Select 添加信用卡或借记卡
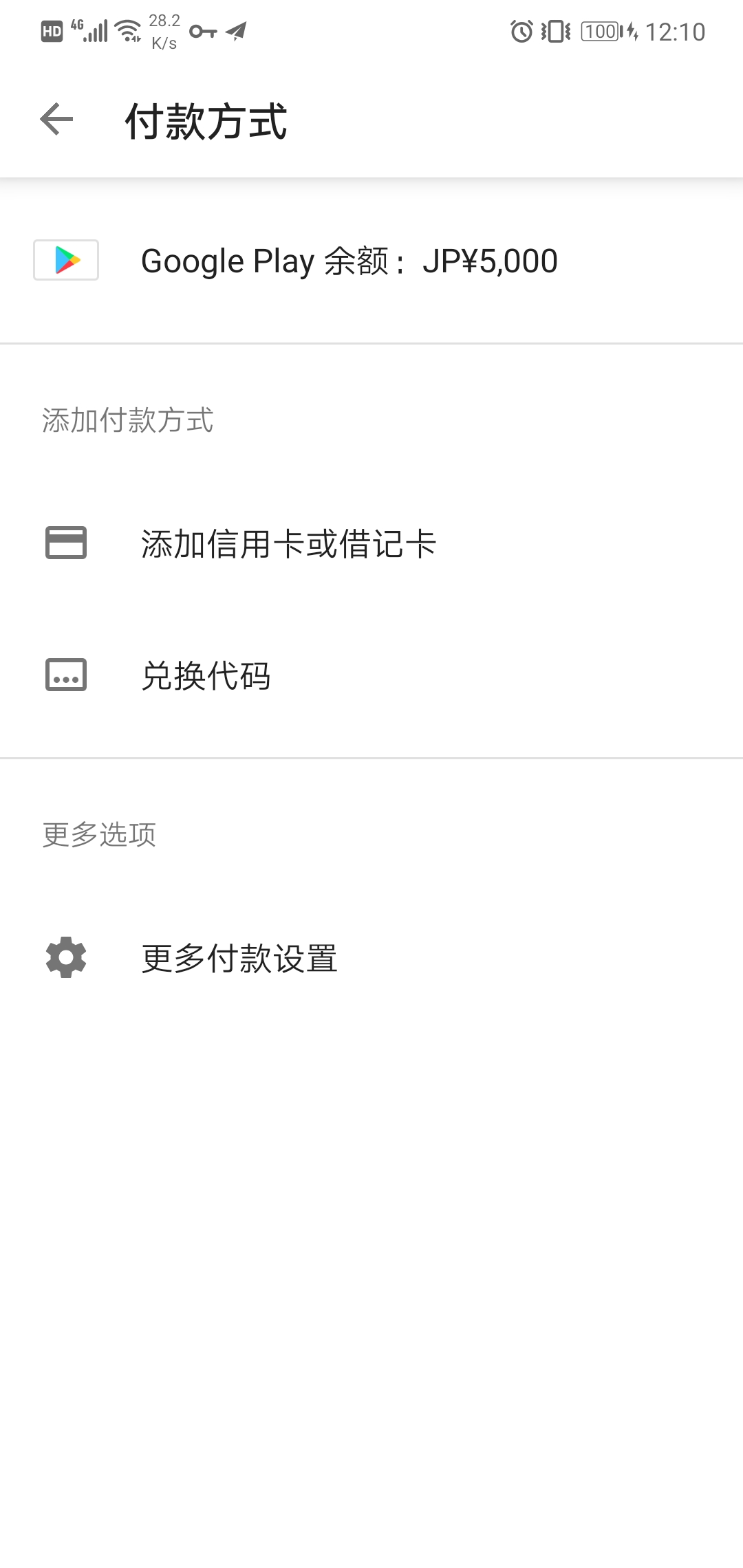The height and width of the screenshot is (1568, 743). click(288, 544)
